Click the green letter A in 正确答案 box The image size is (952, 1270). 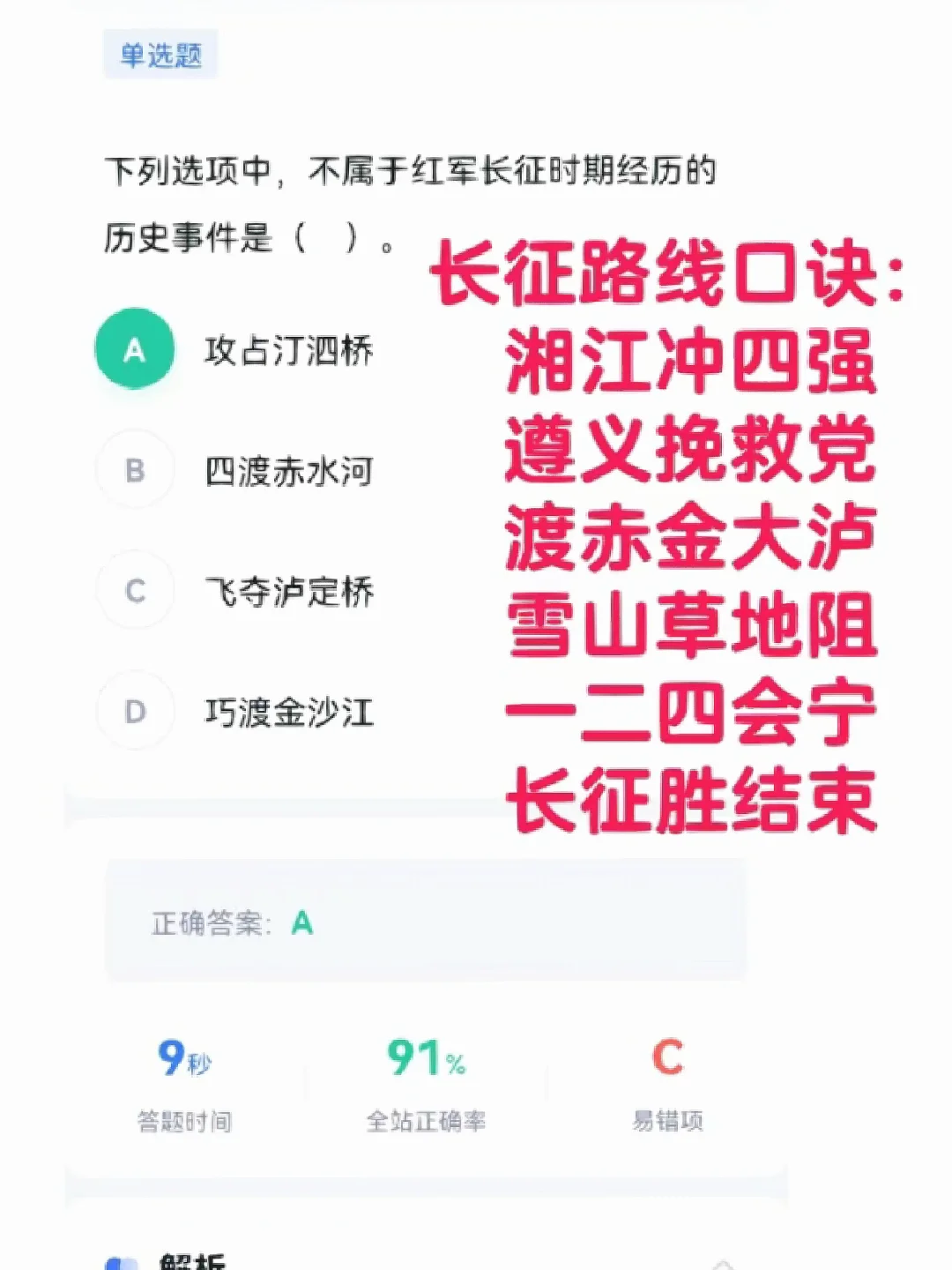(301, 926)
